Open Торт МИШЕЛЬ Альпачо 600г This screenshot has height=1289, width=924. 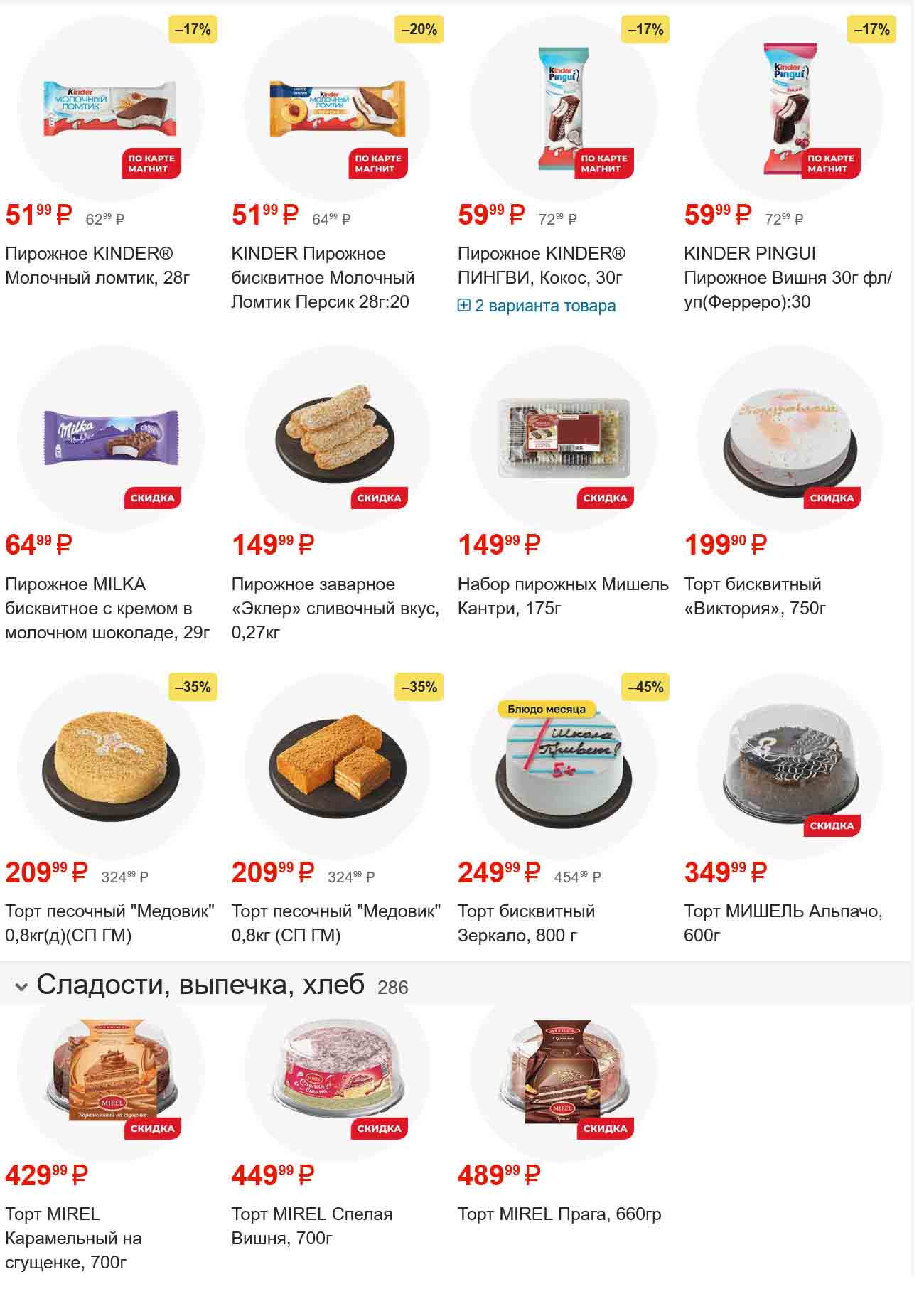pos(783,923)
